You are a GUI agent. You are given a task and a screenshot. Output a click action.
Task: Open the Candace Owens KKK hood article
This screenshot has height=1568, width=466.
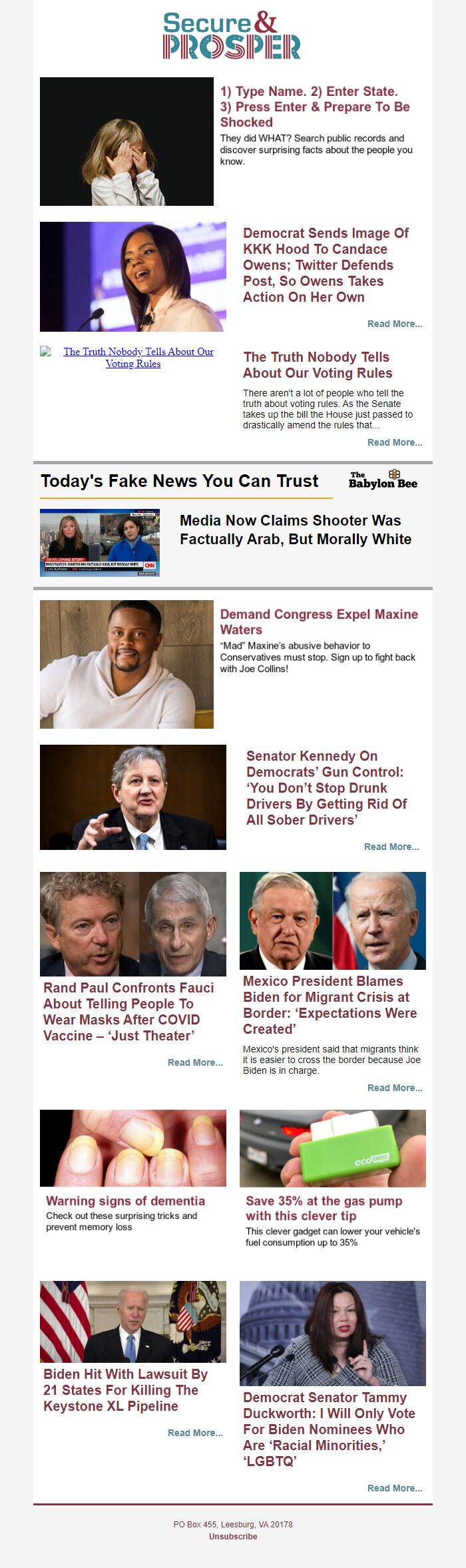pos(326,264)
